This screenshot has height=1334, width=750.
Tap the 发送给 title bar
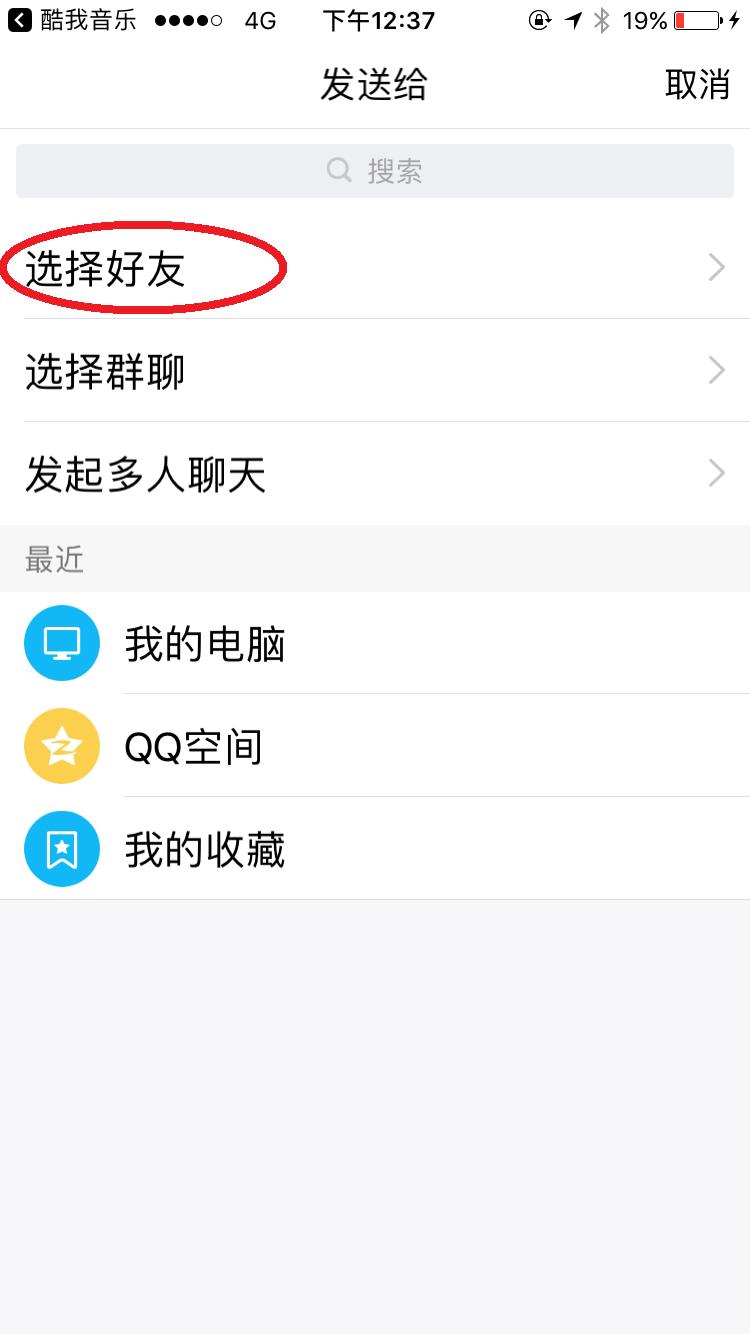tap(375, 85)
